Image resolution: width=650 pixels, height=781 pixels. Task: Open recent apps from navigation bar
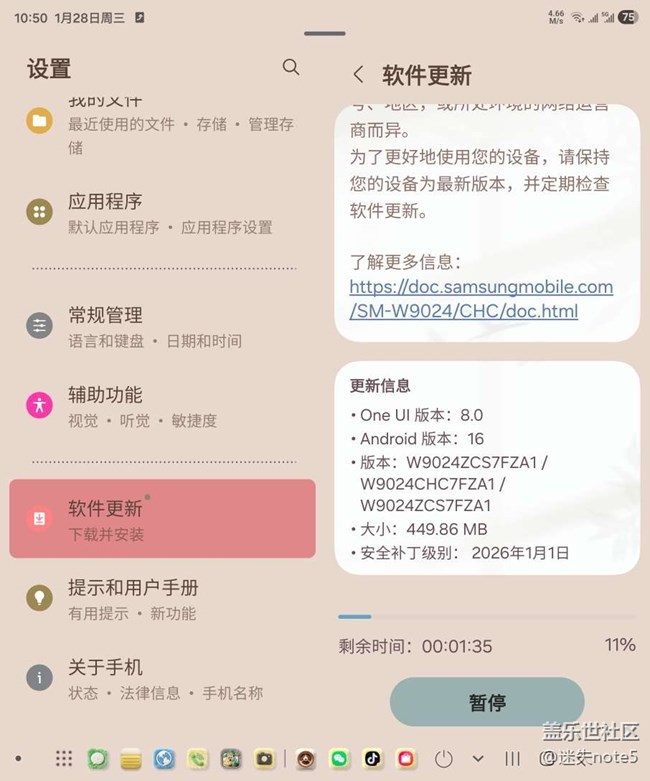pyautogui.click(x=513, y=759)
